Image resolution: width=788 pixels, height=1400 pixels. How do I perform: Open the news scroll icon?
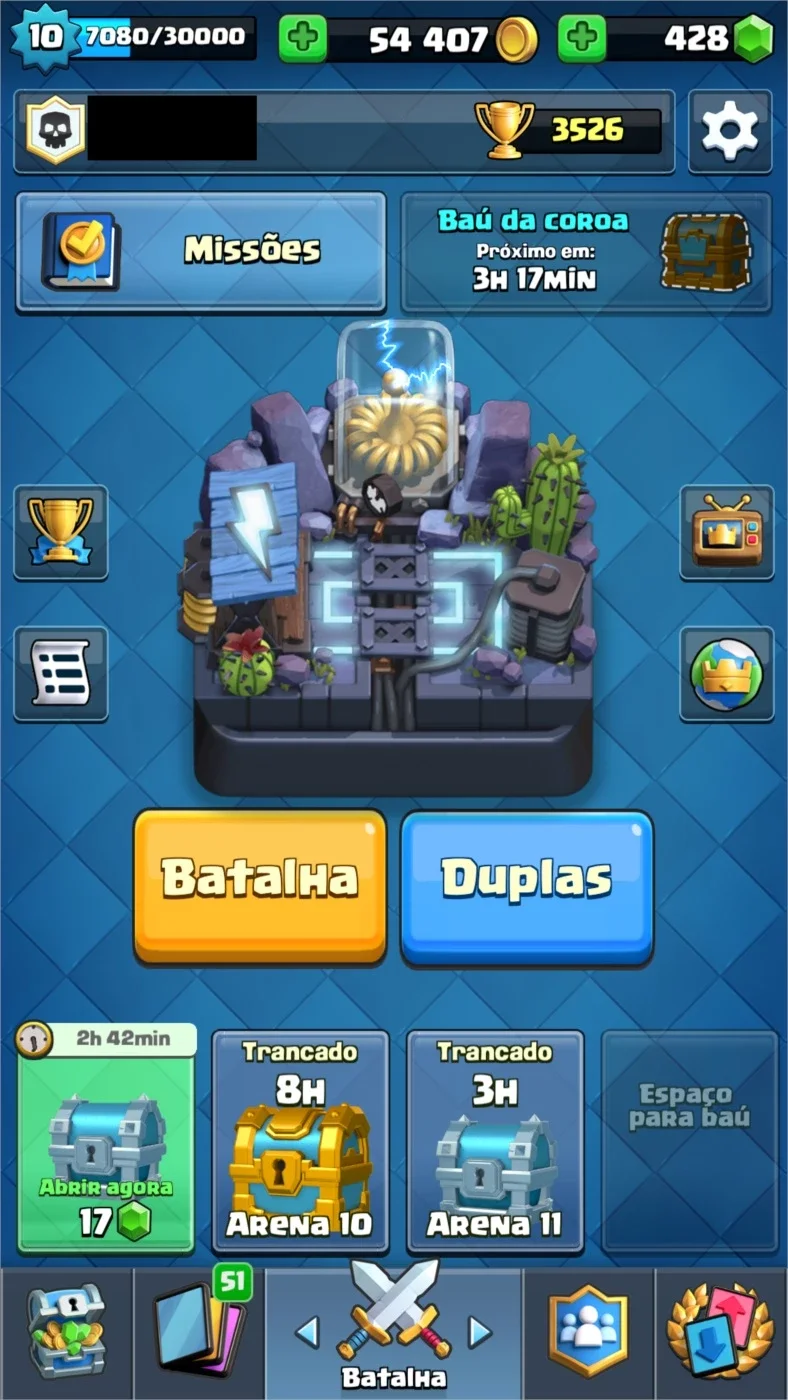point(61,673)
